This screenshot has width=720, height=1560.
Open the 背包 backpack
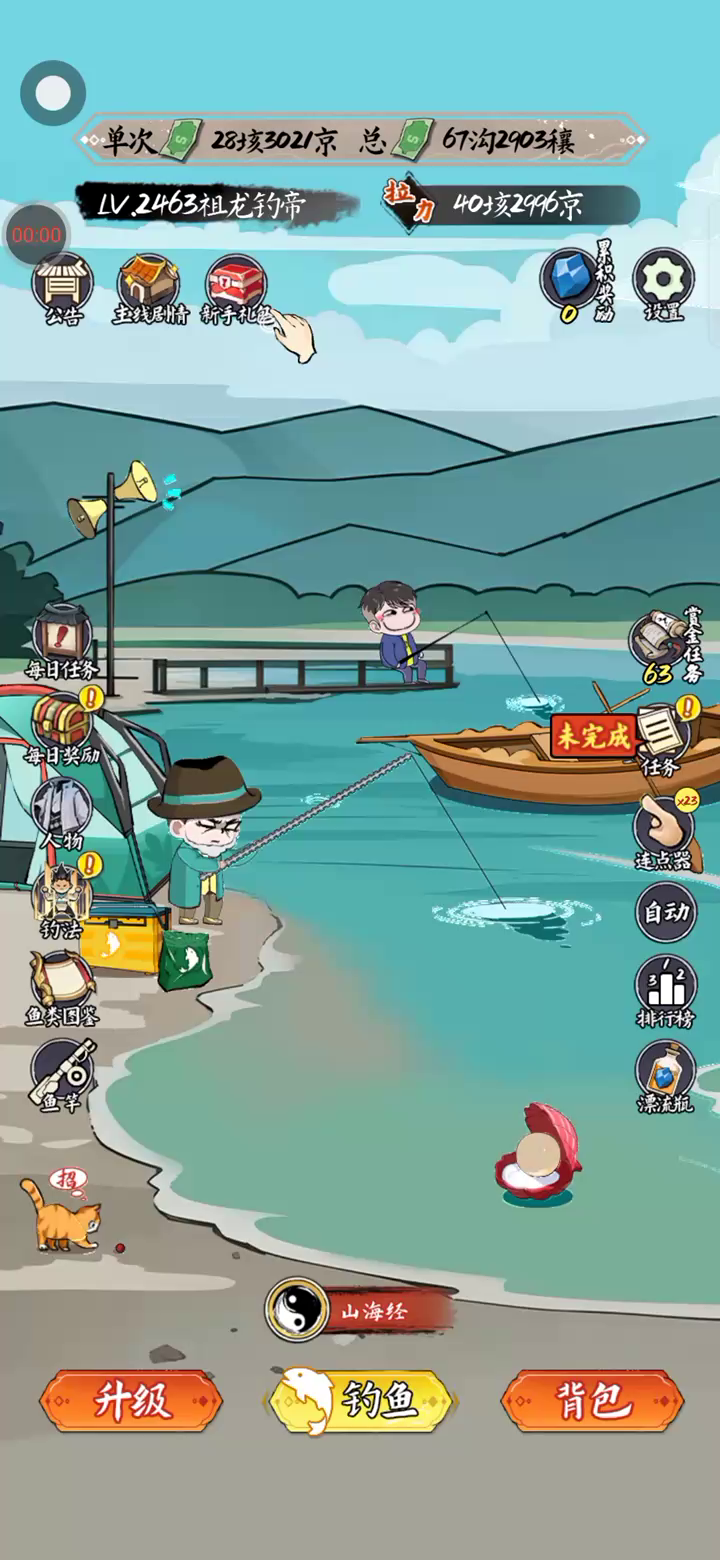[592, 1401]
